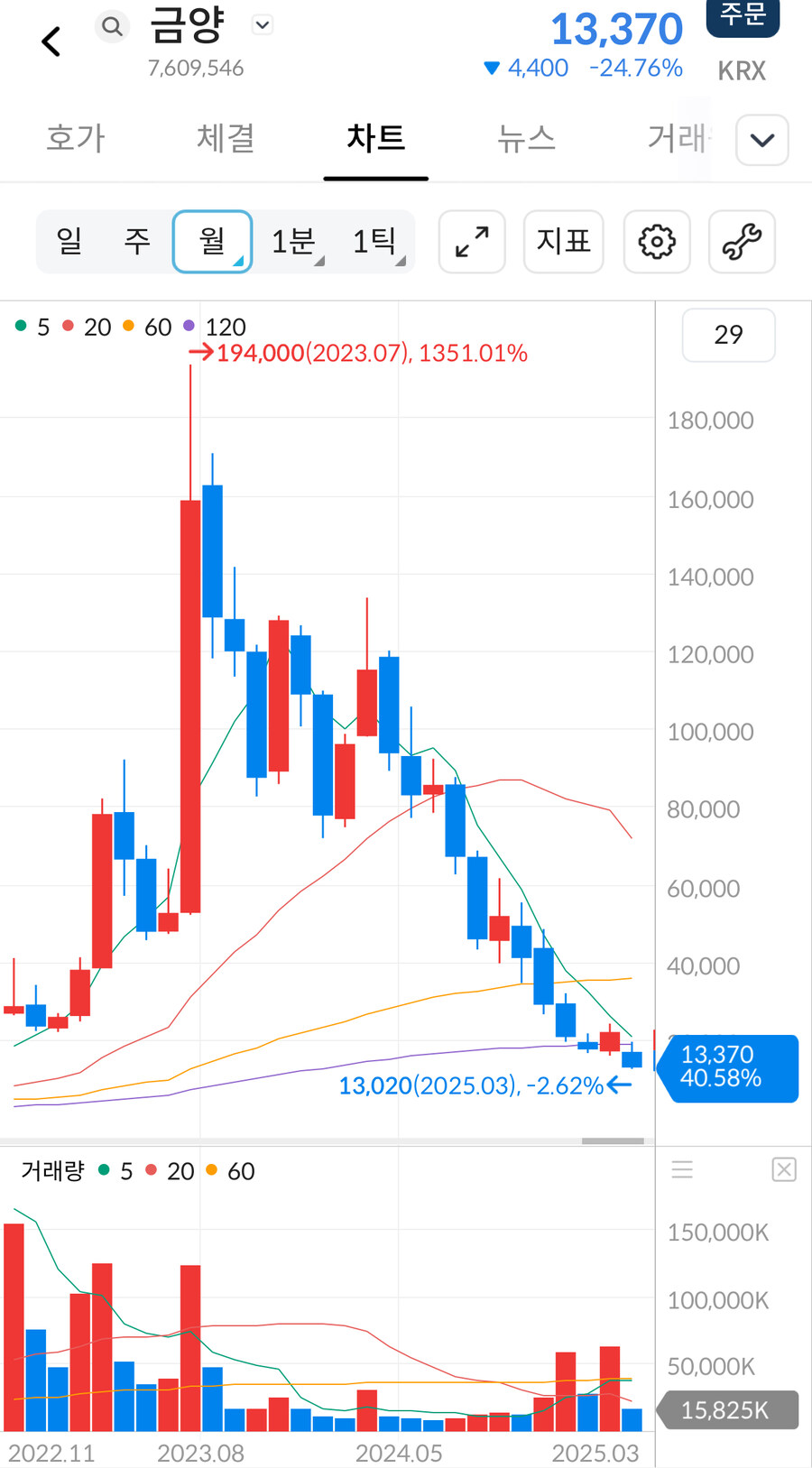Choose the 1틱 tick chart option
The image size is (812, 1468).
pyautogui.click(x=376, y=241)
